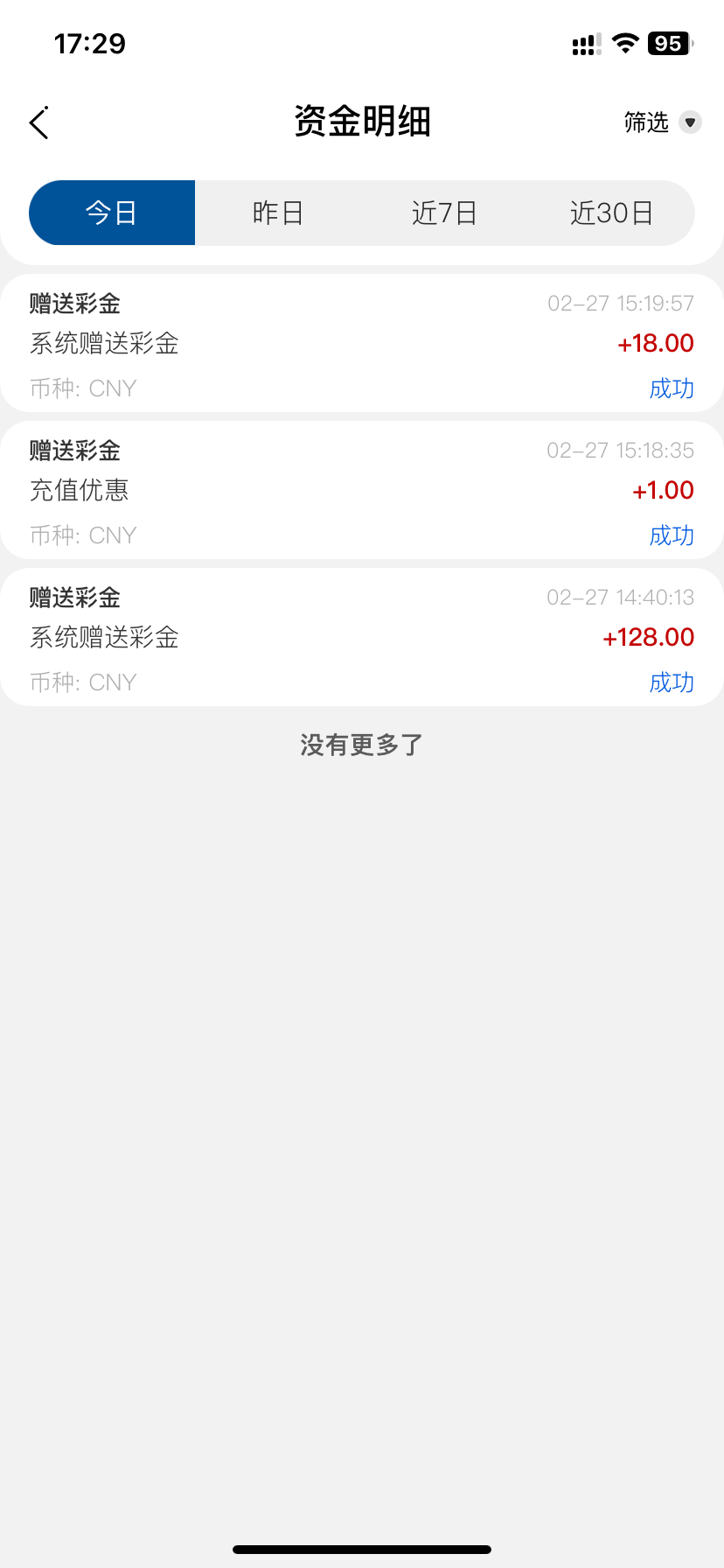
Task: Select the 今日 tab
Action: 112,213
